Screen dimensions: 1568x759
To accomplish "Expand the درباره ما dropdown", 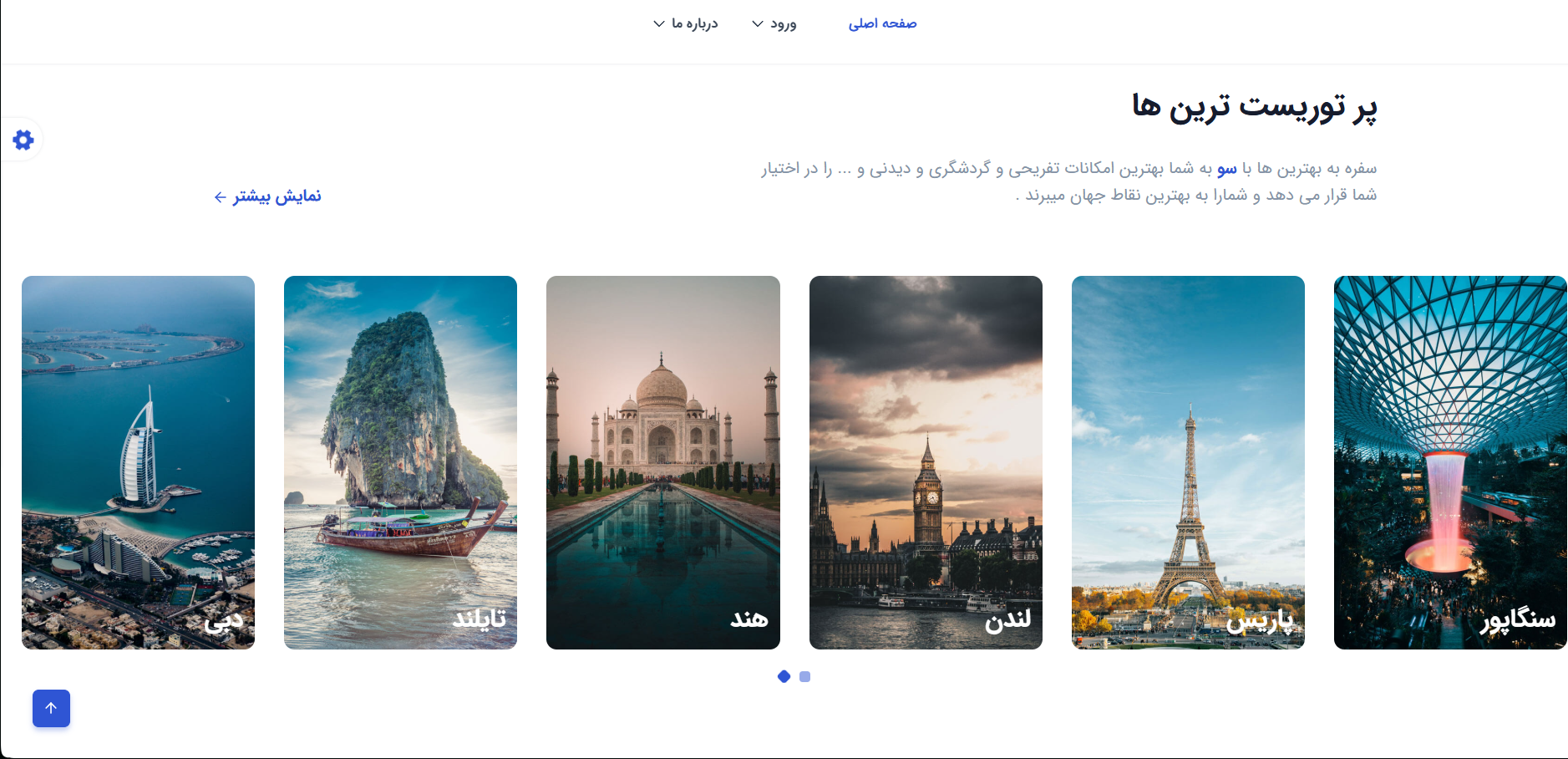I will (686, 23).
